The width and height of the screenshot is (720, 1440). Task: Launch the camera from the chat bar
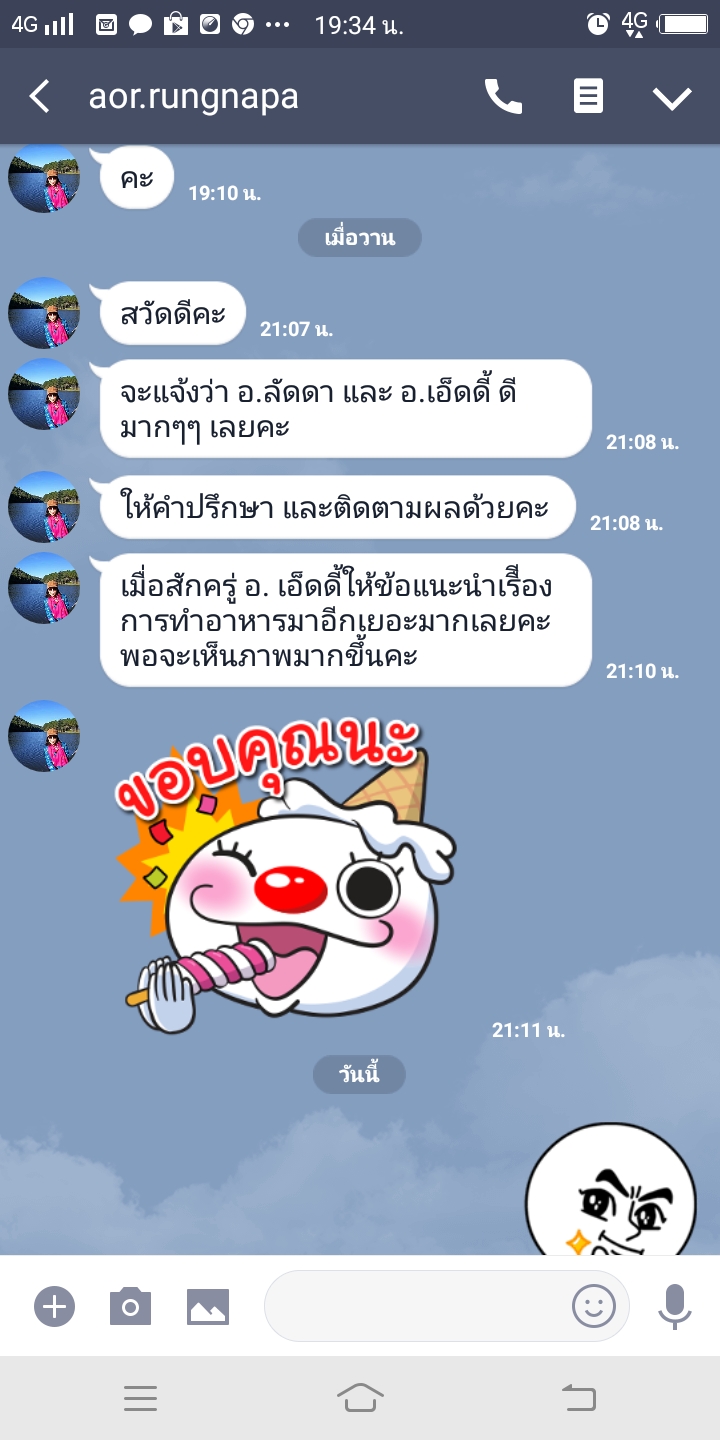click(x=130, y=1306)
